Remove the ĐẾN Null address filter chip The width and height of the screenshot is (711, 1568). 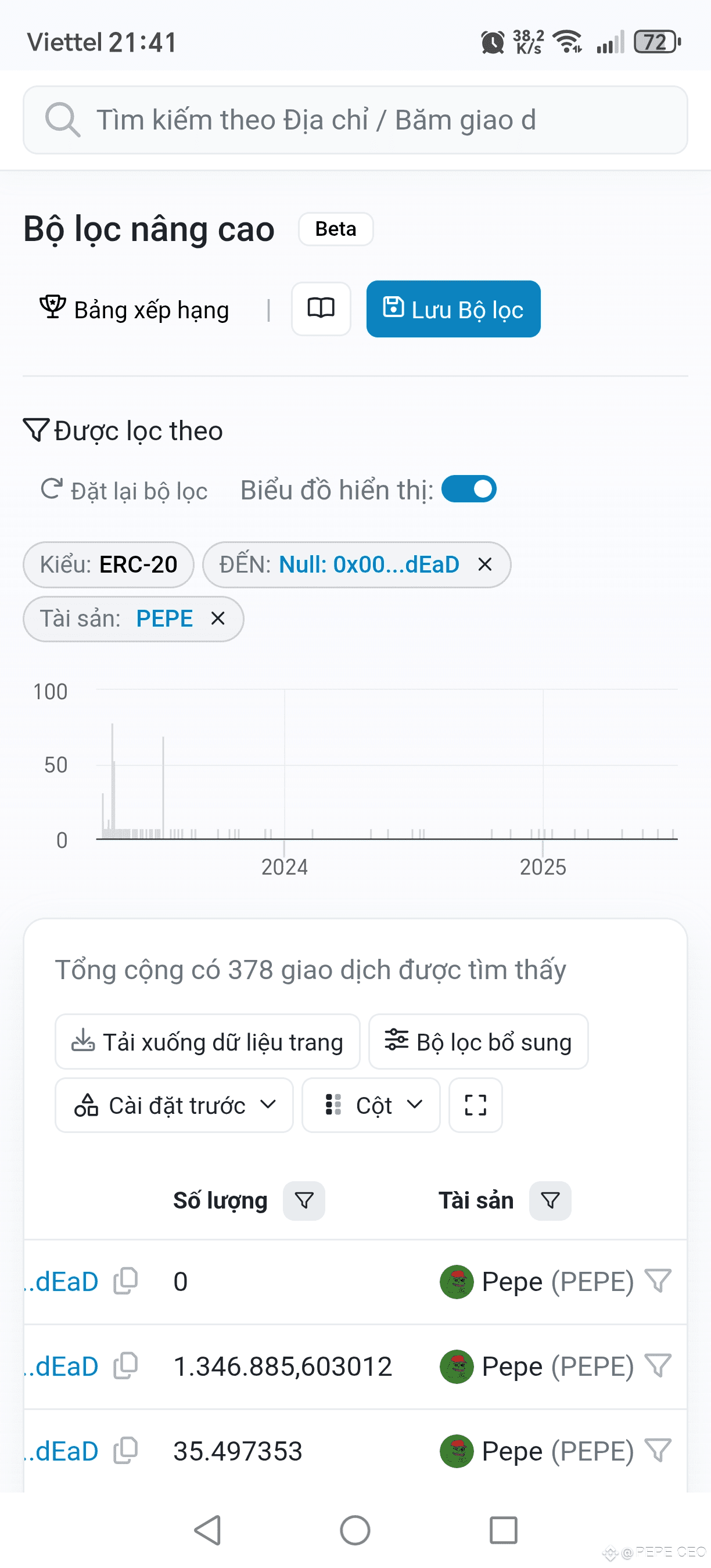point(484,564)
